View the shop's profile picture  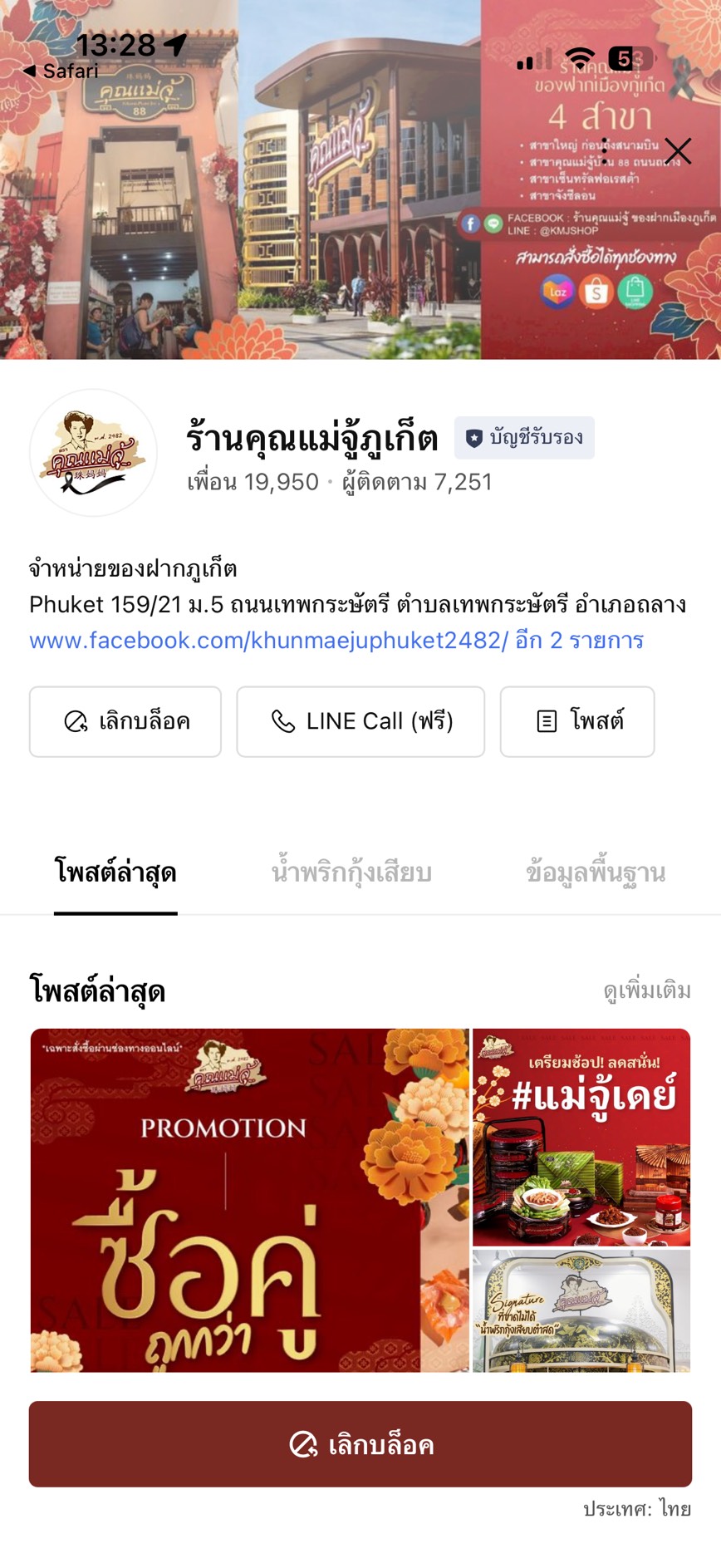93,453
